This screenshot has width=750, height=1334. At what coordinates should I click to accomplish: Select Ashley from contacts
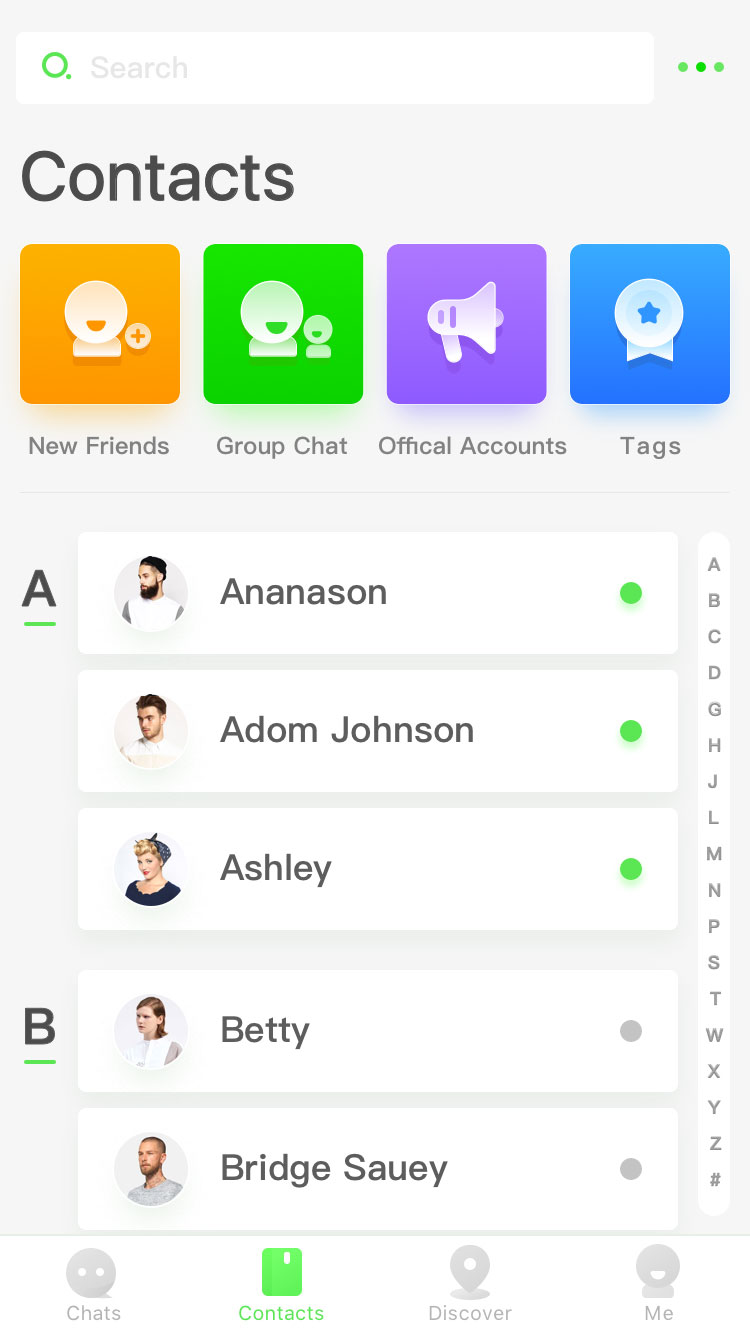point(378,869)
